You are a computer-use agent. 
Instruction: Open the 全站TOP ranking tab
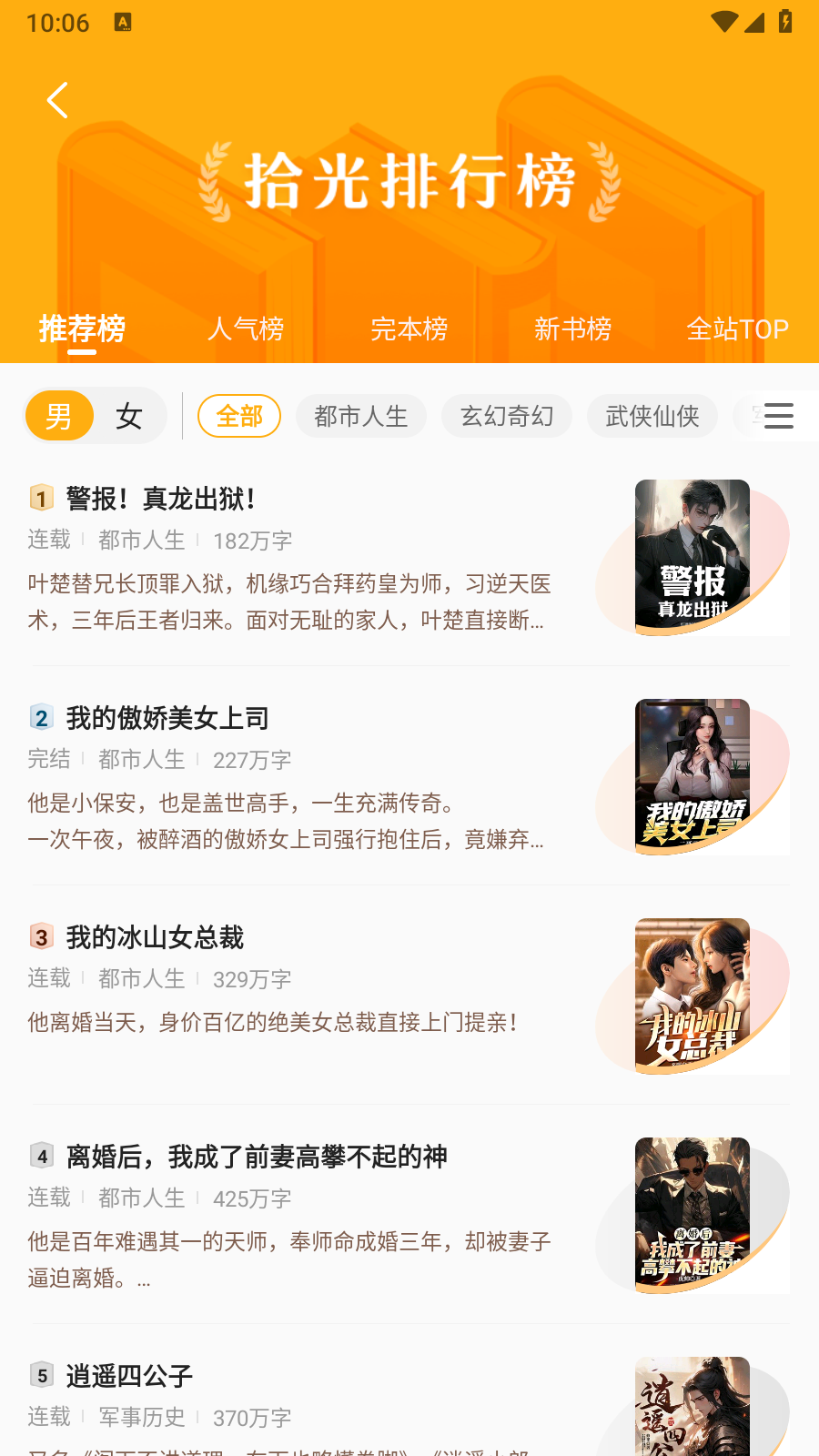click(x=739, y=329)
